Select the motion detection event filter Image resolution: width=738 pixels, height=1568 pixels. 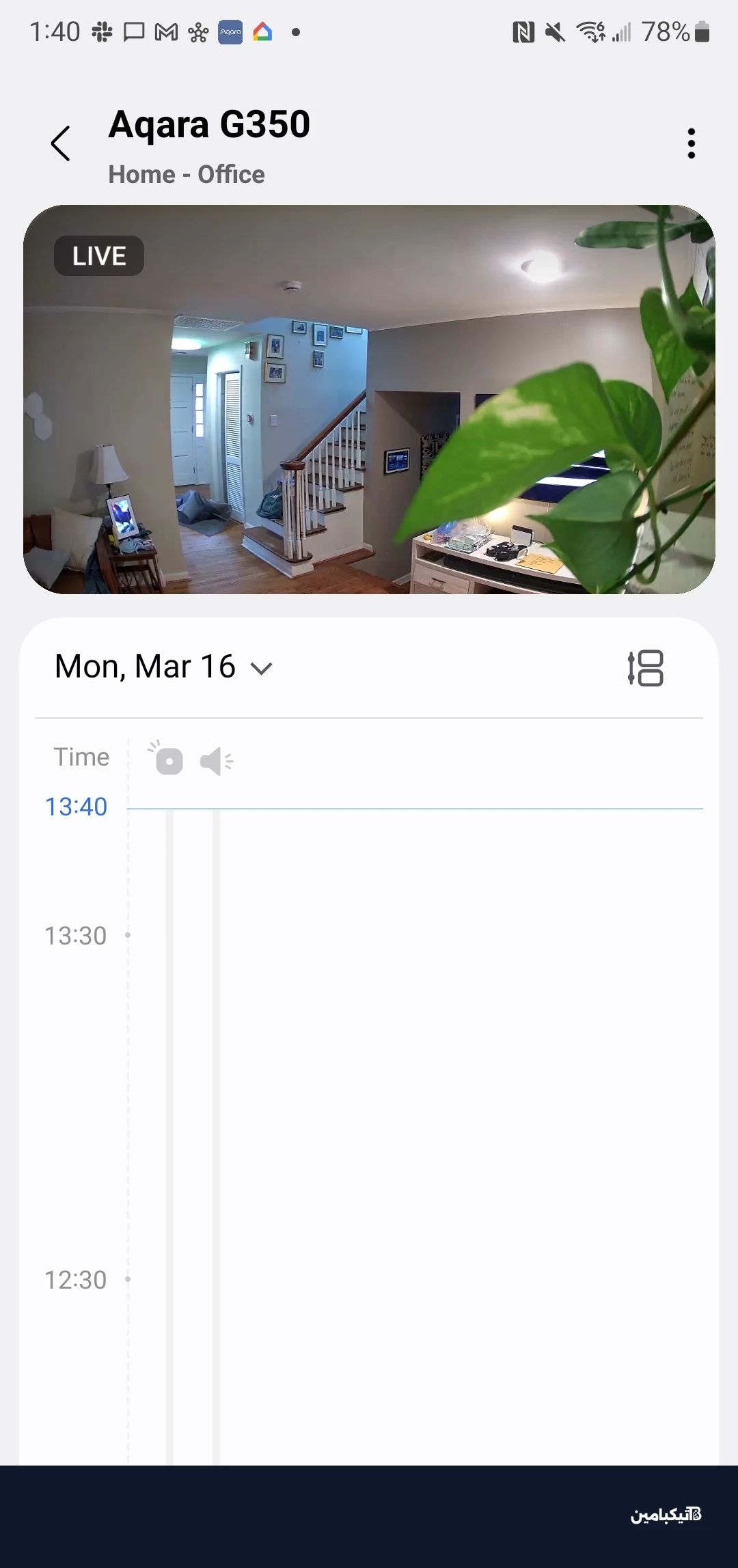[166, 759]
